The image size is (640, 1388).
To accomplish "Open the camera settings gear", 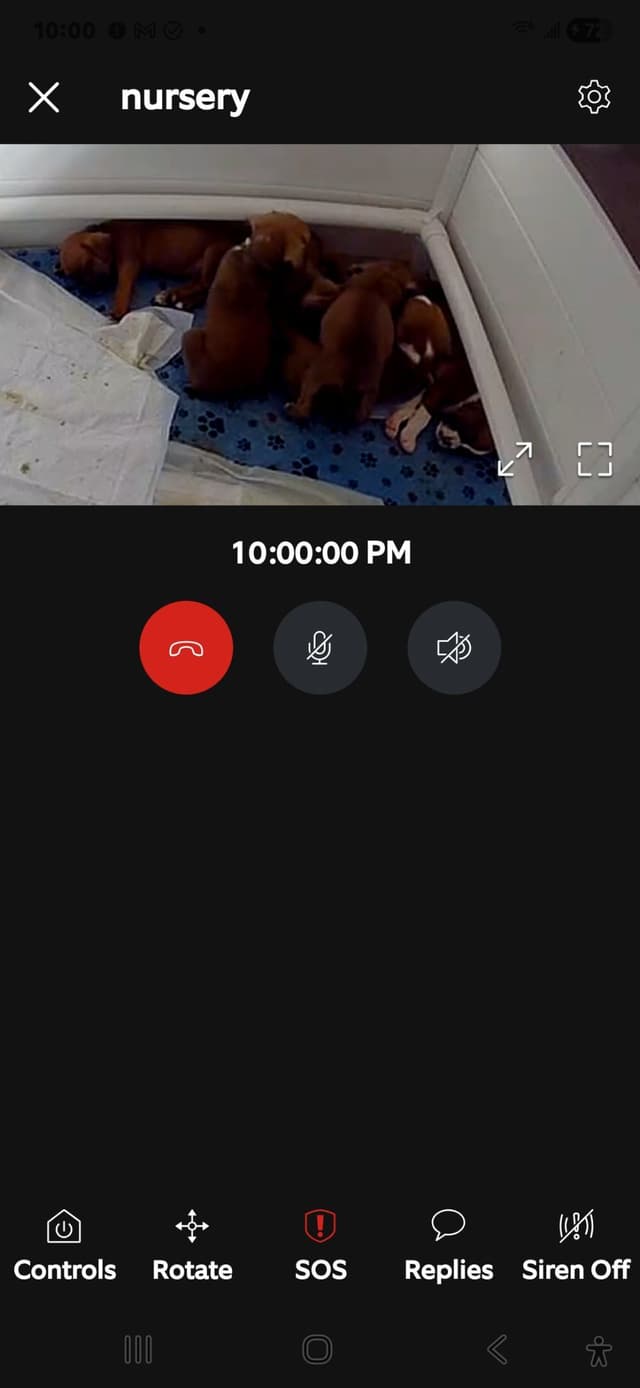I will [x=594, y=97].
